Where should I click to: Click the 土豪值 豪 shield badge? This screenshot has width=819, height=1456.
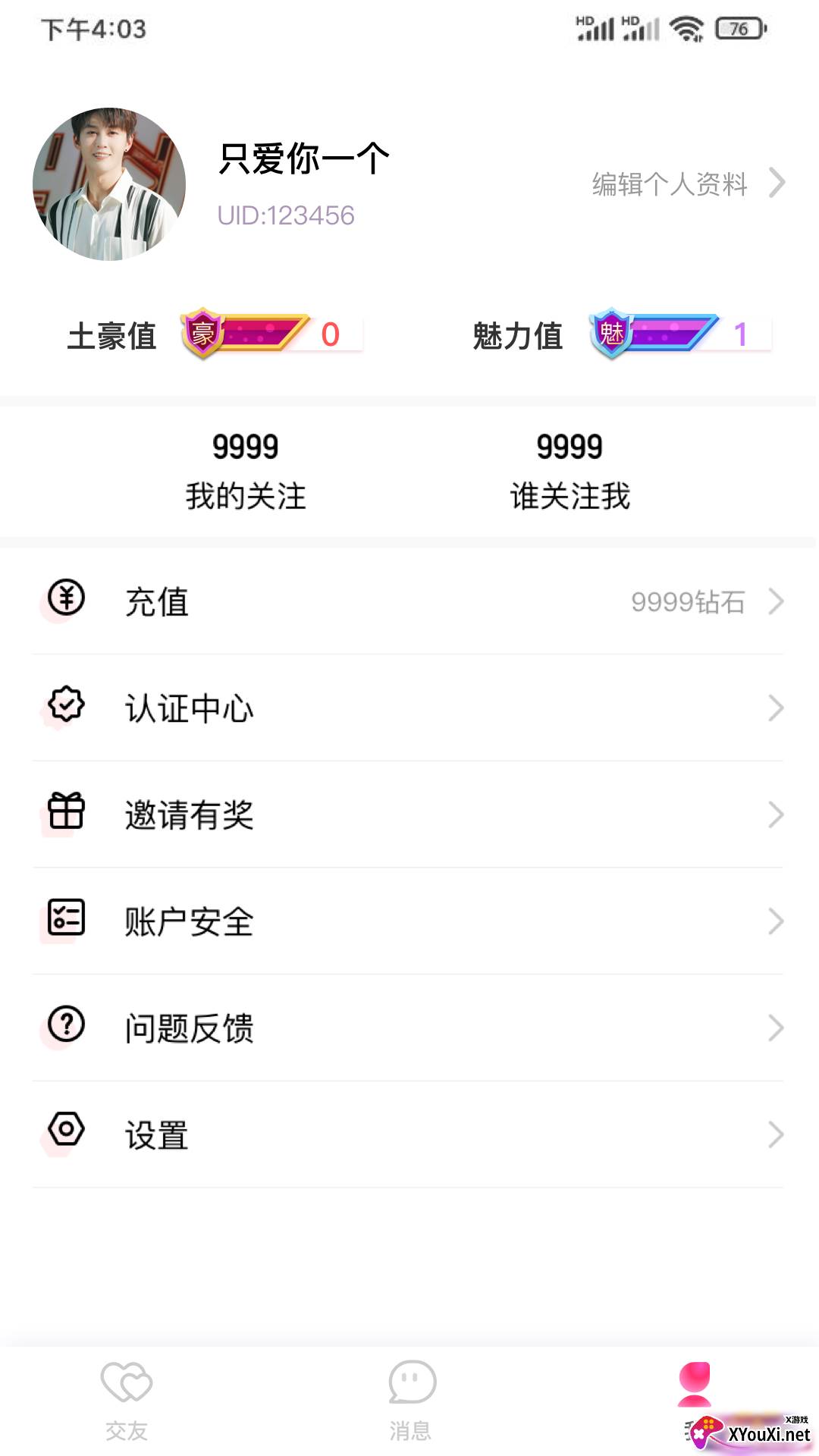pos(202,332)
